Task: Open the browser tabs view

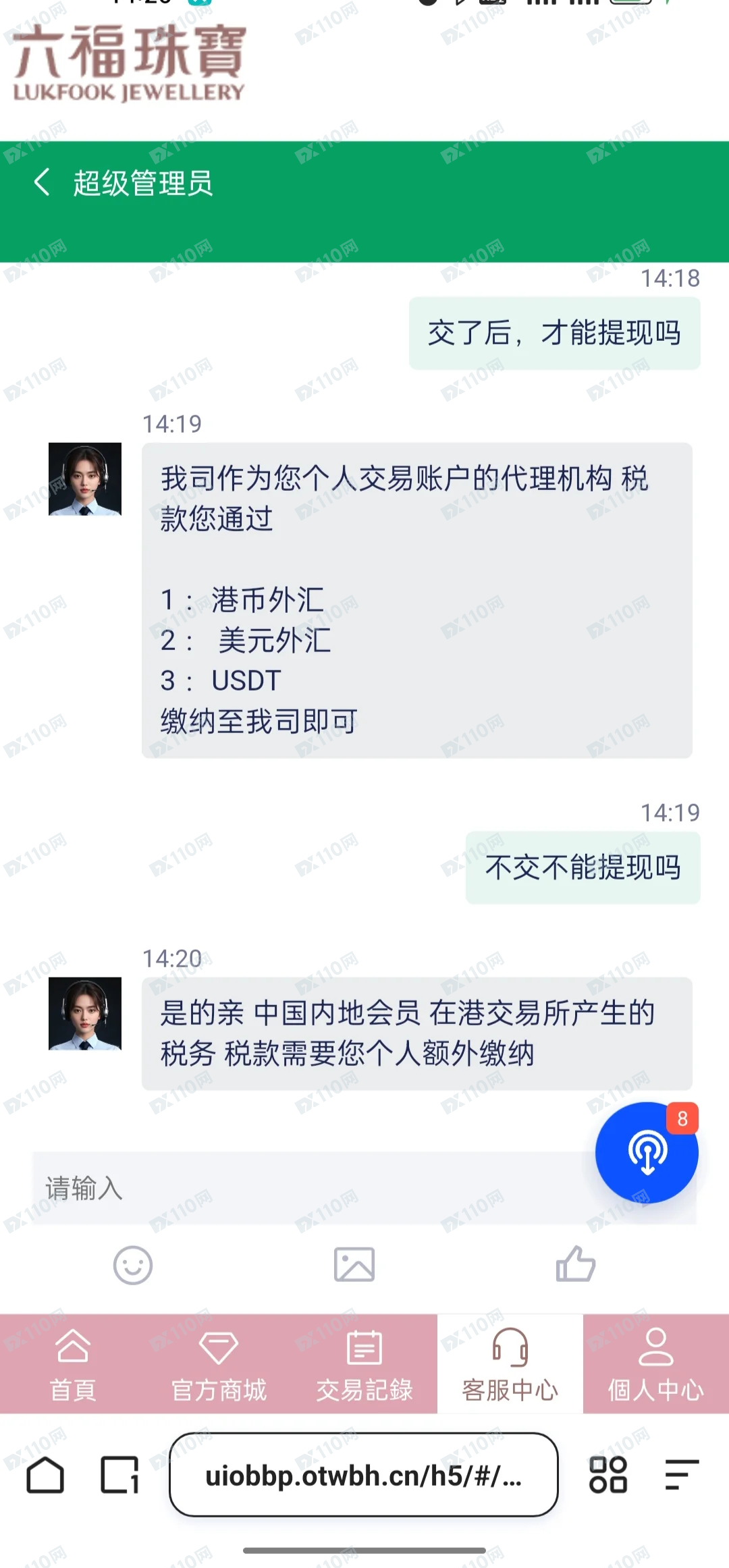Action: [119, 1475]
